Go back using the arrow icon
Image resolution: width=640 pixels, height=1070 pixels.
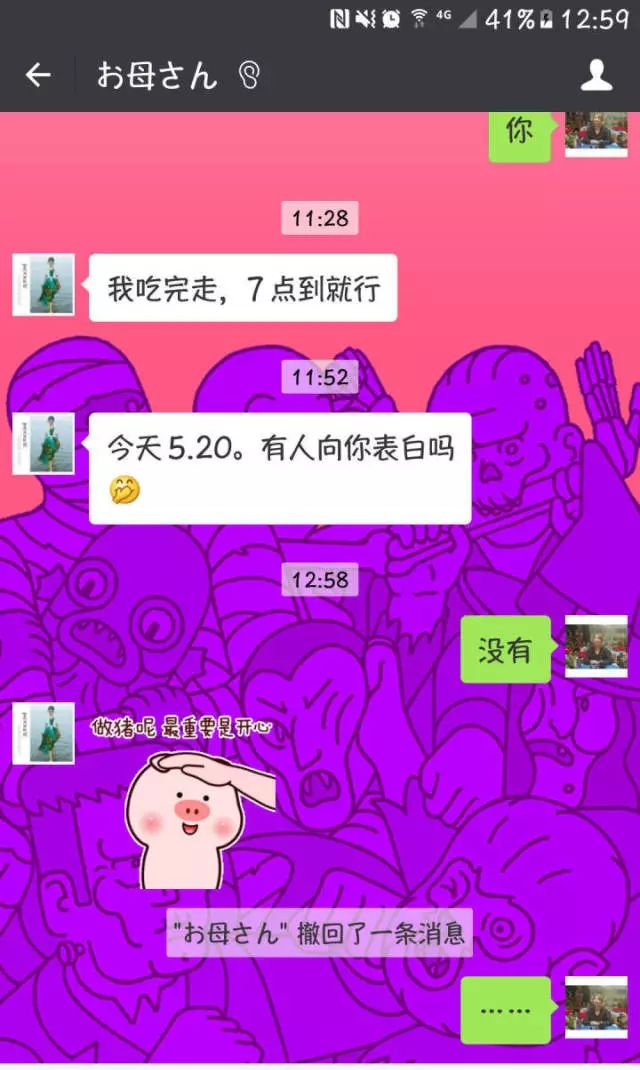[x=38, y=75]
